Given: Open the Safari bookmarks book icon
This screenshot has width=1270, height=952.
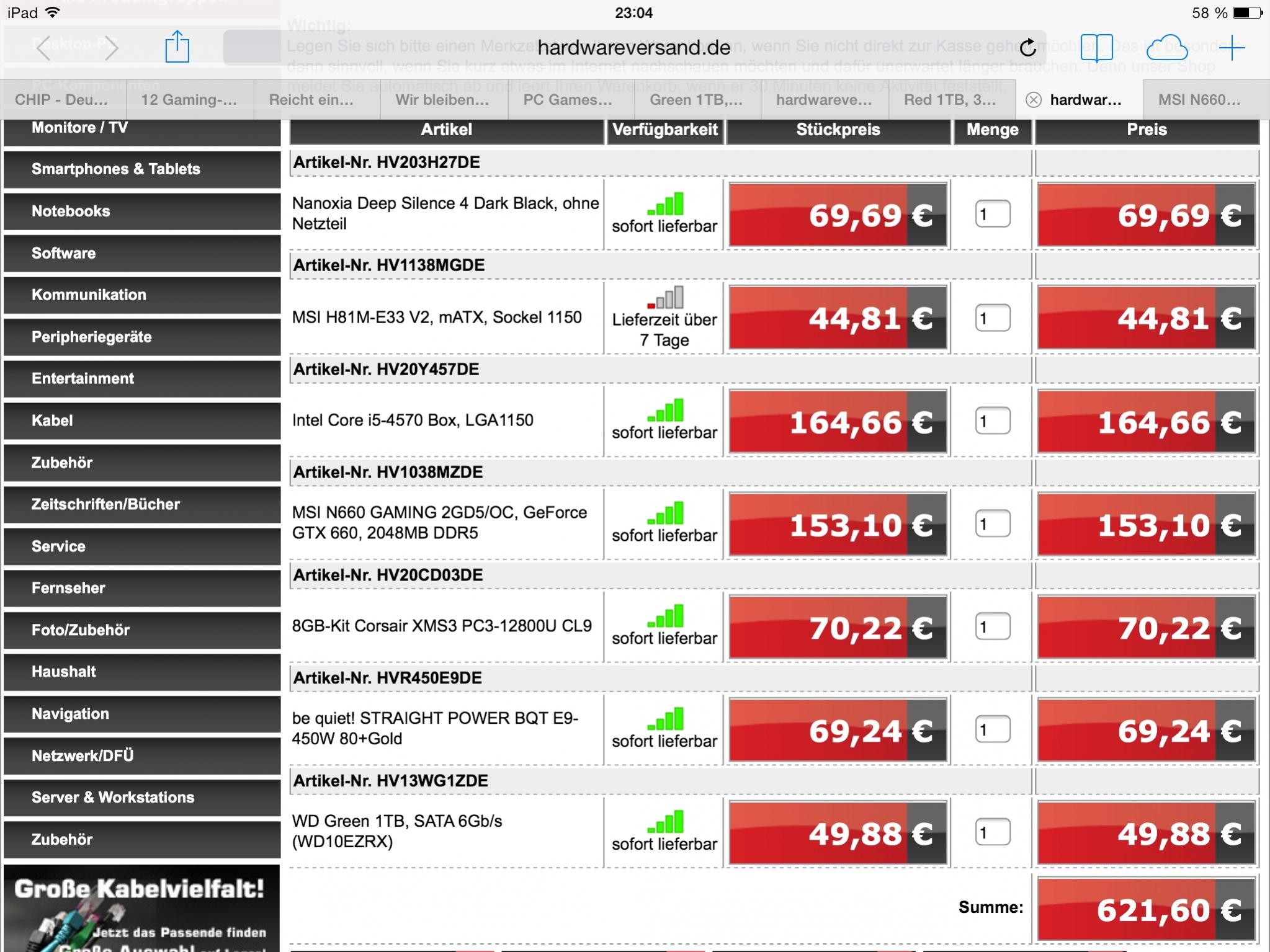Looking at the screenshot, I should [1096, 48].
